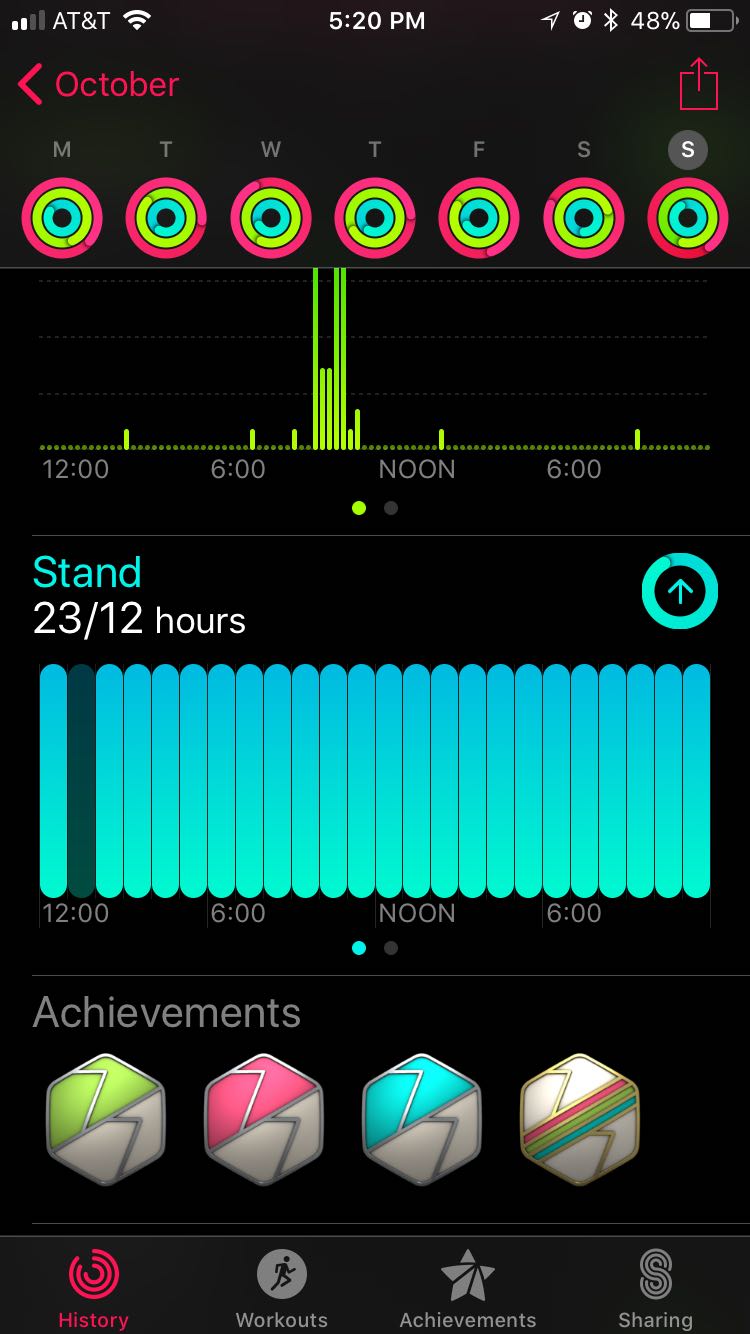Open the green achievement badge
The height and width of the screenshot is (1334, 750).
[x=106, y=1119]
